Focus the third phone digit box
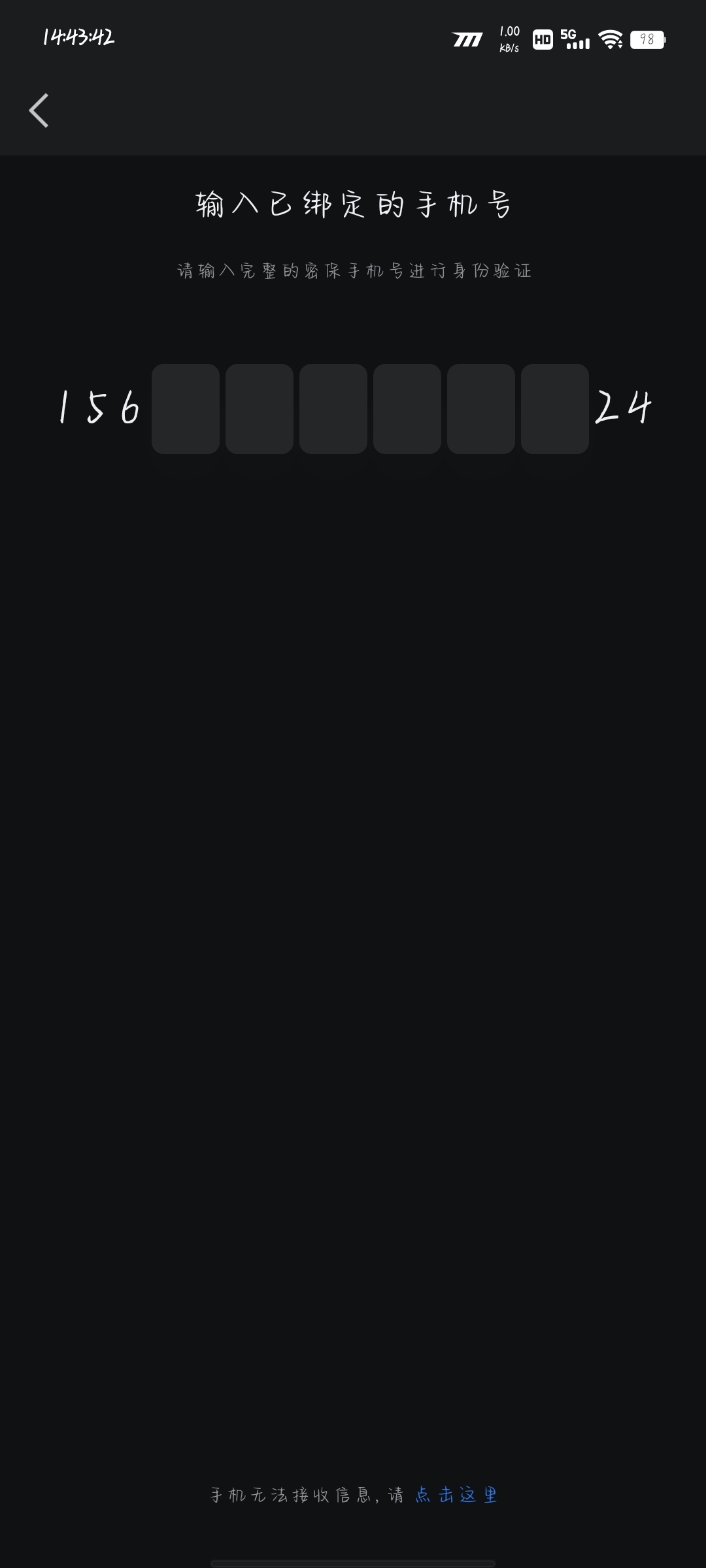Image resolution: width=706 pixels, height=1568 pixels. pos(333,409)
